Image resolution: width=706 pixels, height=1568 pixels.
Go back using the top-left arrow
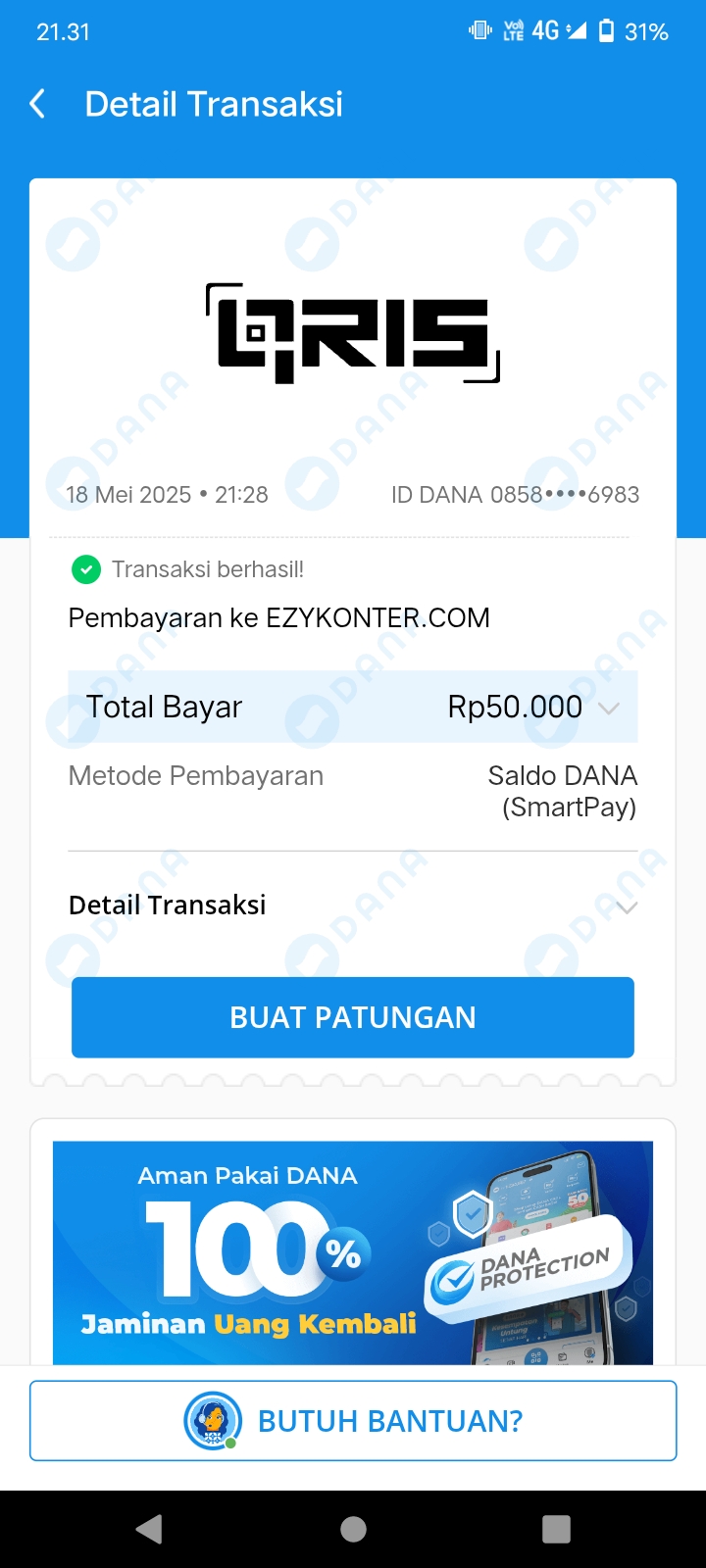coord(38,104)
